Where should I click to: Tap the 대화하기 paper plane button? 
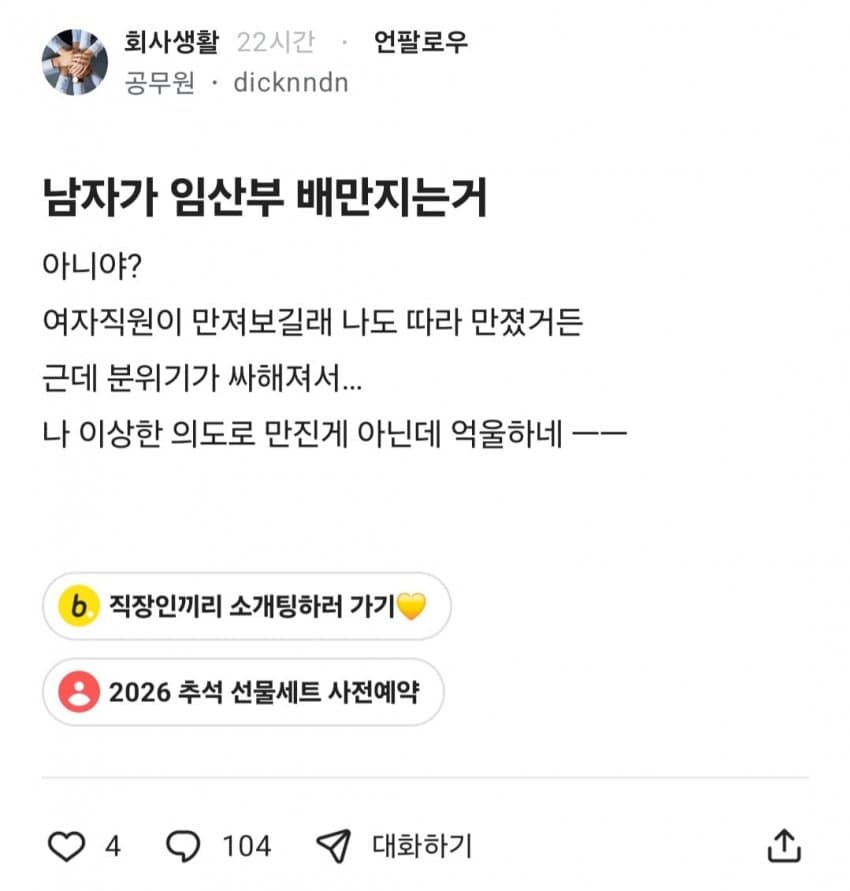tap(393, 846)
